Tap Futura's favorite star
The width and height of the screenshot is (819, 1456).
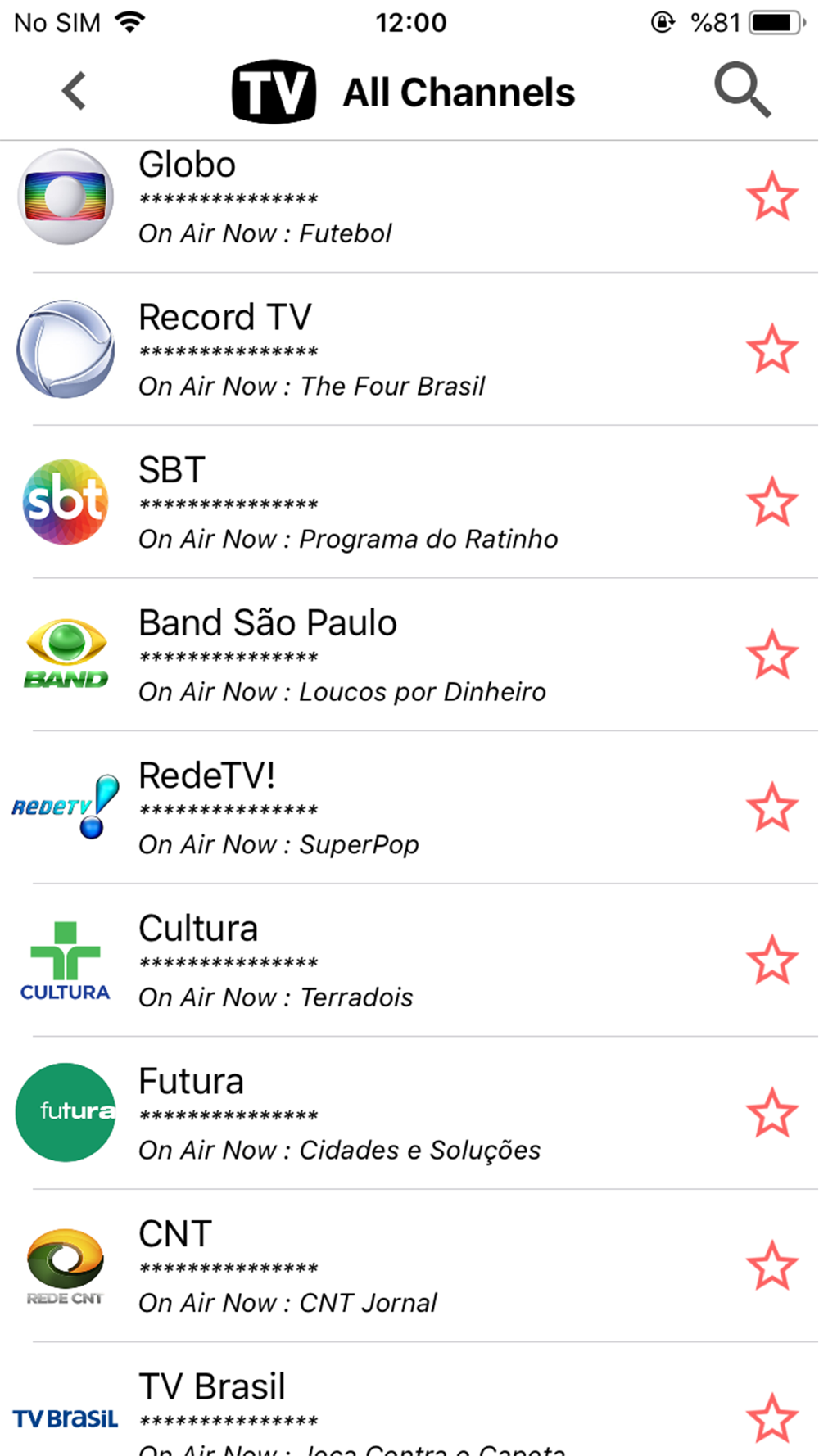point(771,1114)
